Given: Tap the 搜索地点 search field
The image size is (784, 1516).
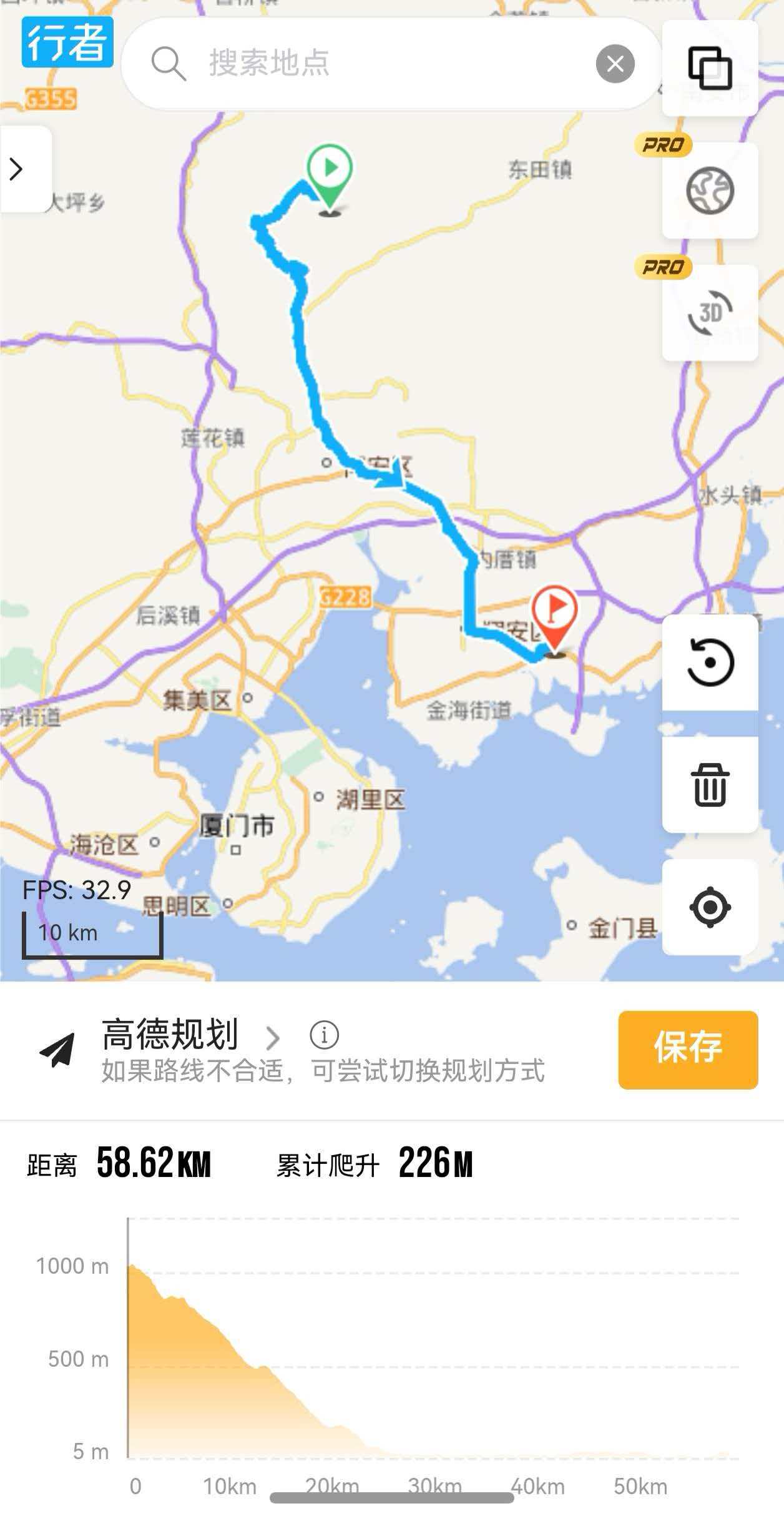Looking at the screenshot, I should [375, 63].
